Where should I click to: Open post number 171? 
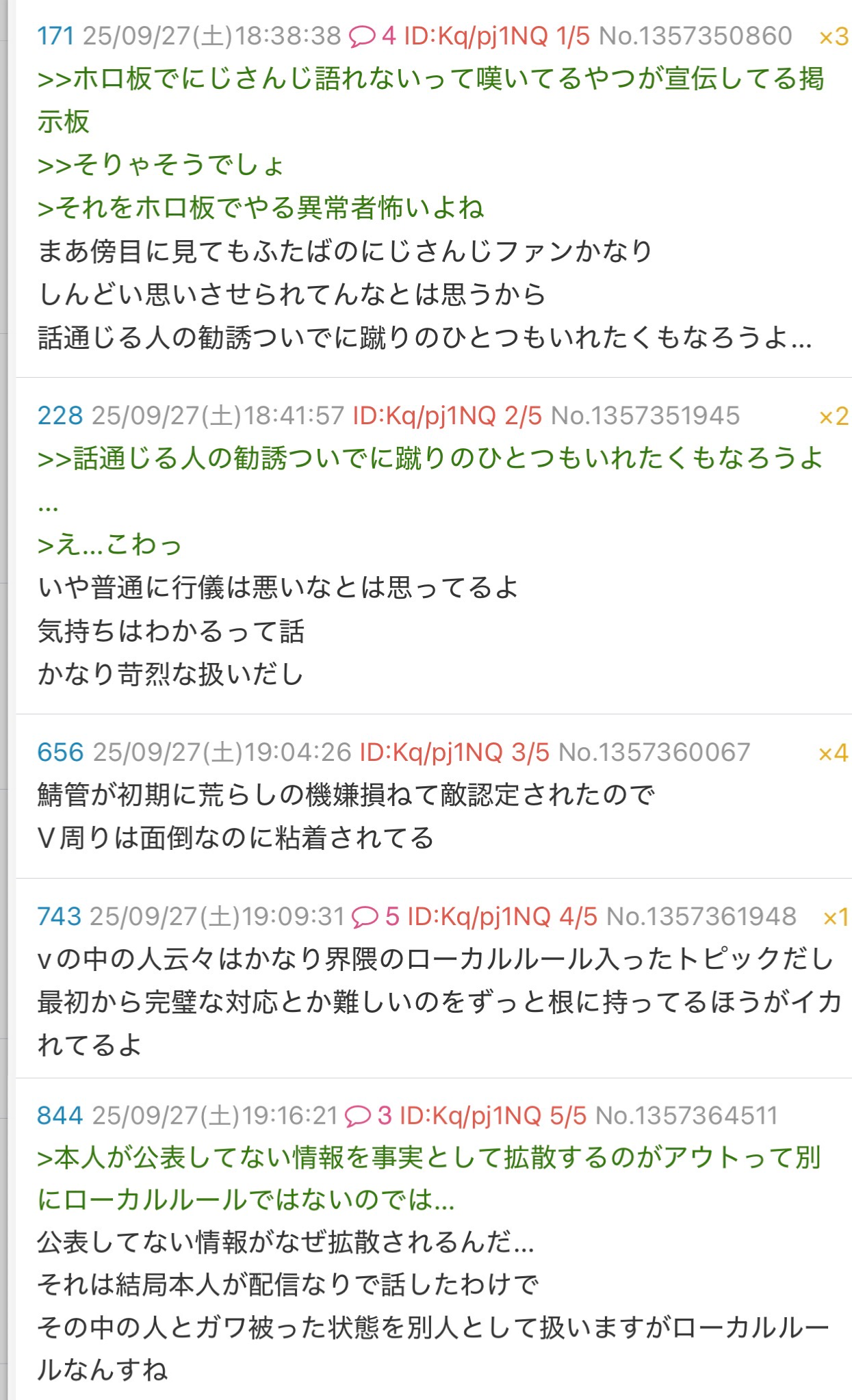pos(55,36)
